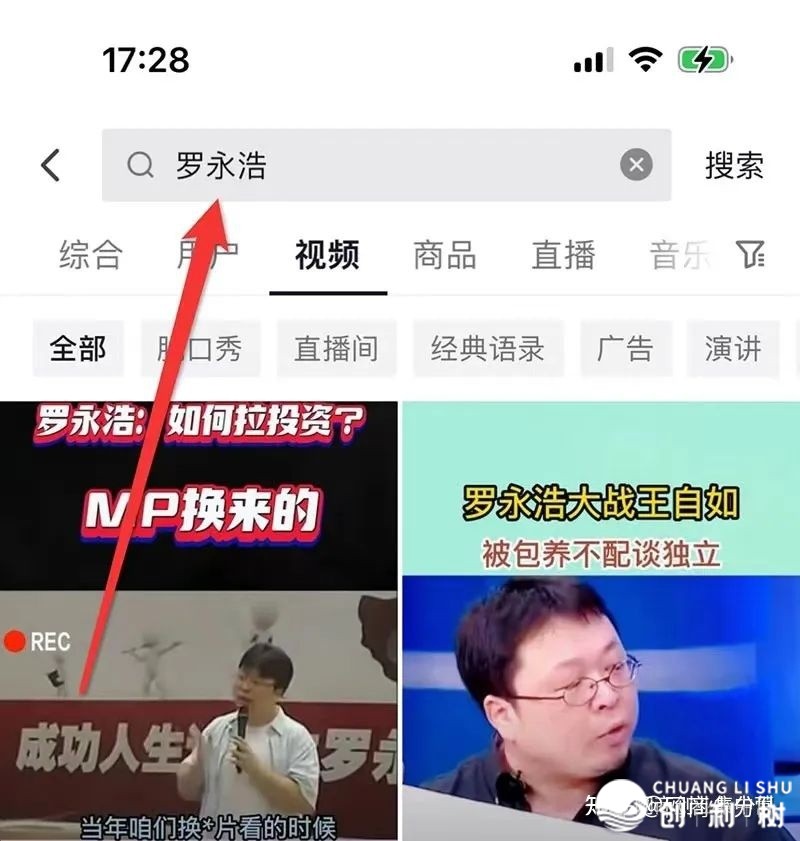Open the search filter icon

pos(751,255)
